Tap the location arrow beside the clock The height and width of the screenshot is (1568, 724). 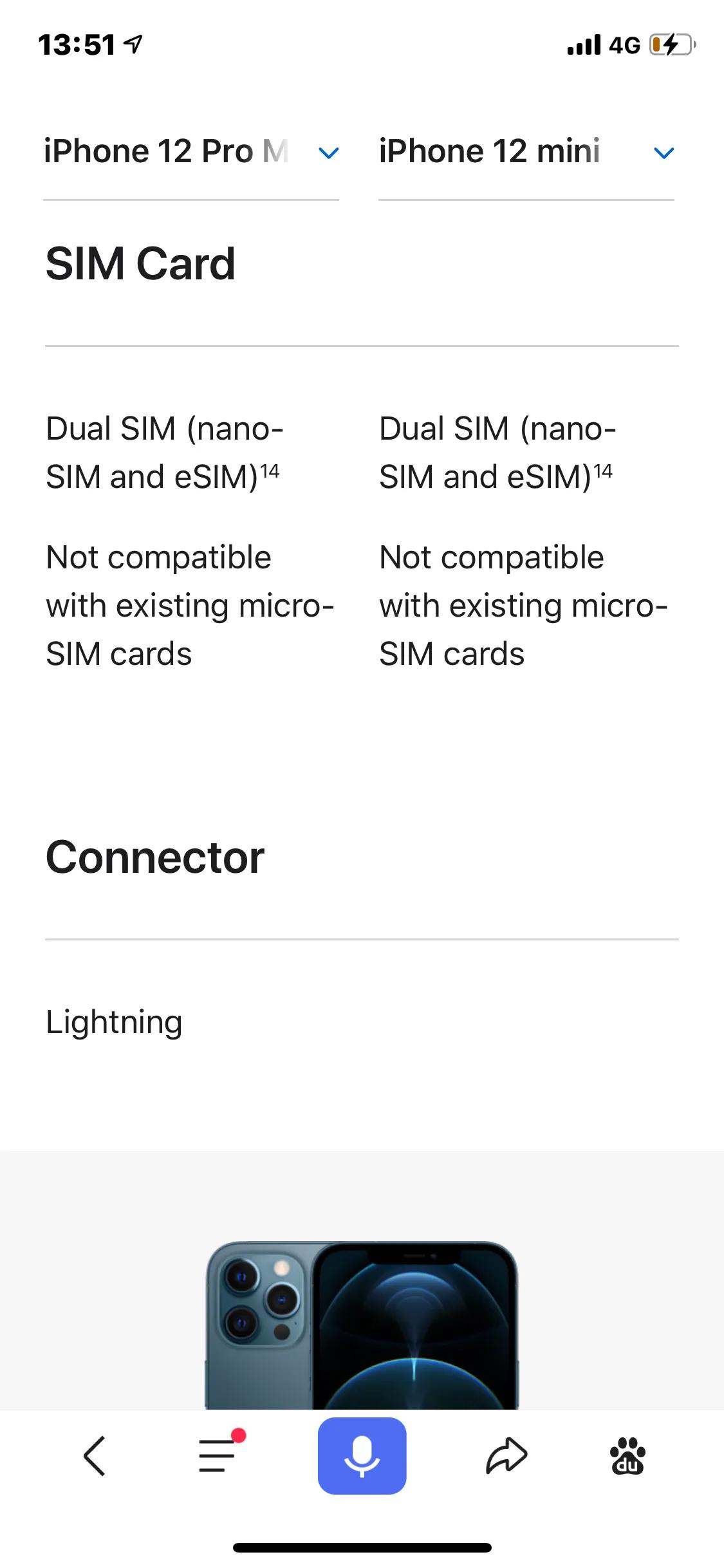(133, 45)
